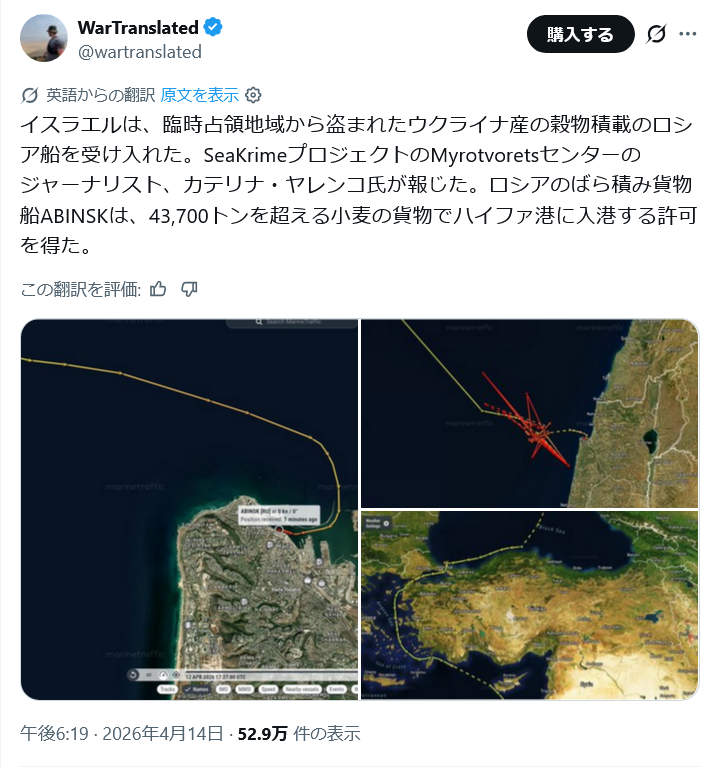Open the post's overflow menu
Viewport: 718px width, 769px height.
tap(688, 34)
